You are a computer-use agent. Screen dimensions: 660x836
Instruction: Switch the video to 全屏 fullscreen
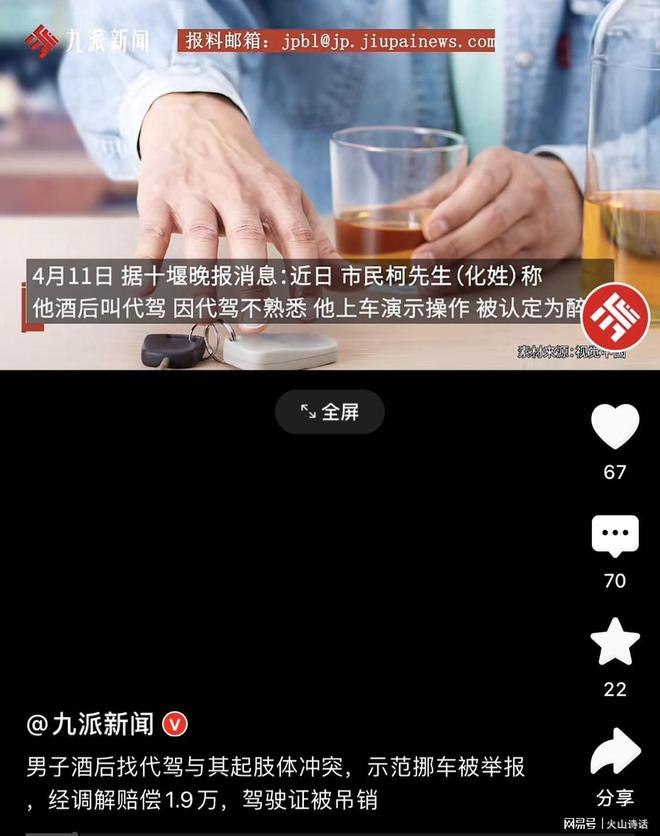(x=329, y=411)
